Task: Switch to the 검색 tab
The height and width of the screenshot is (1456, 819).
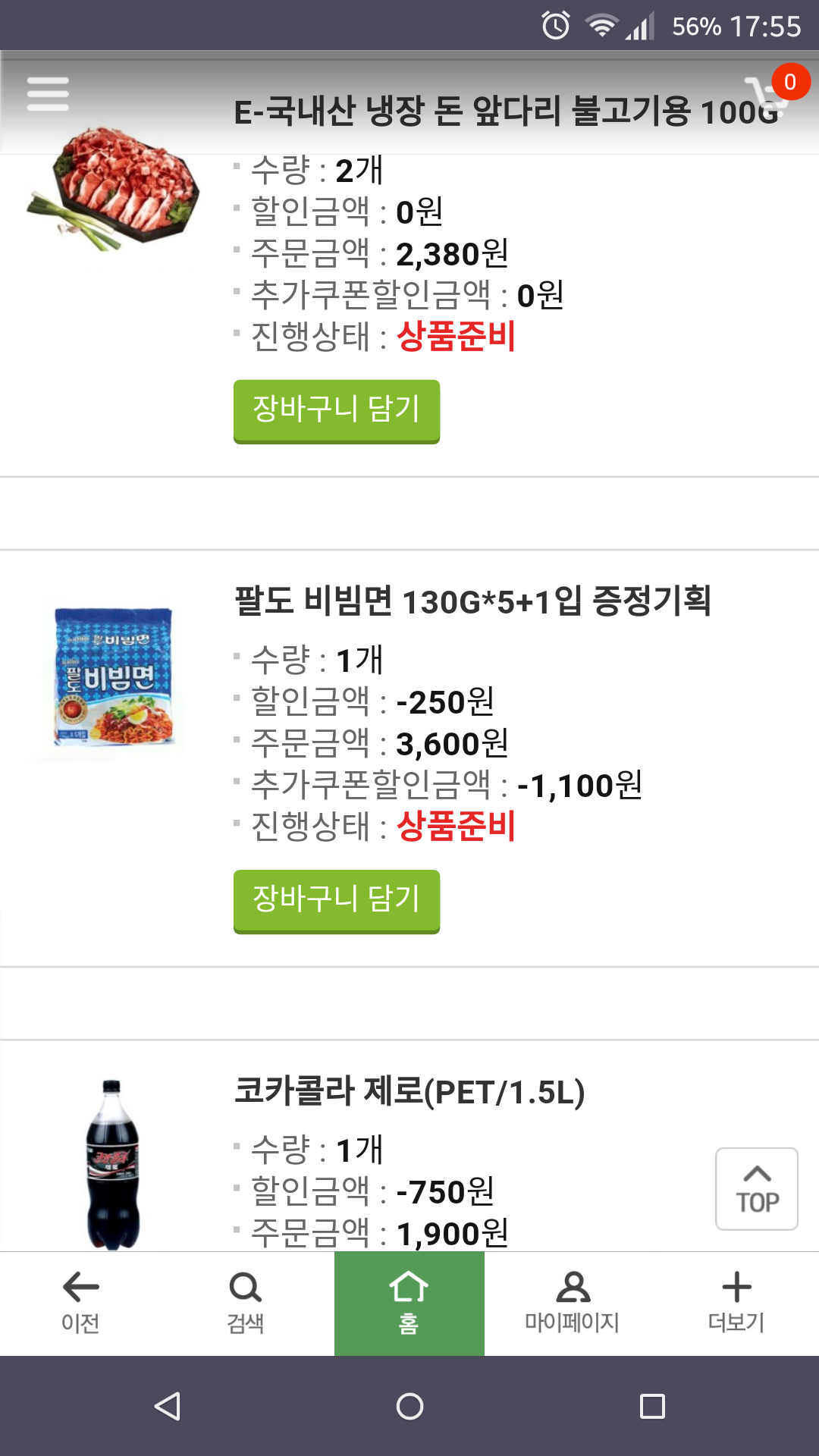Action: [x=245, y=1303]
